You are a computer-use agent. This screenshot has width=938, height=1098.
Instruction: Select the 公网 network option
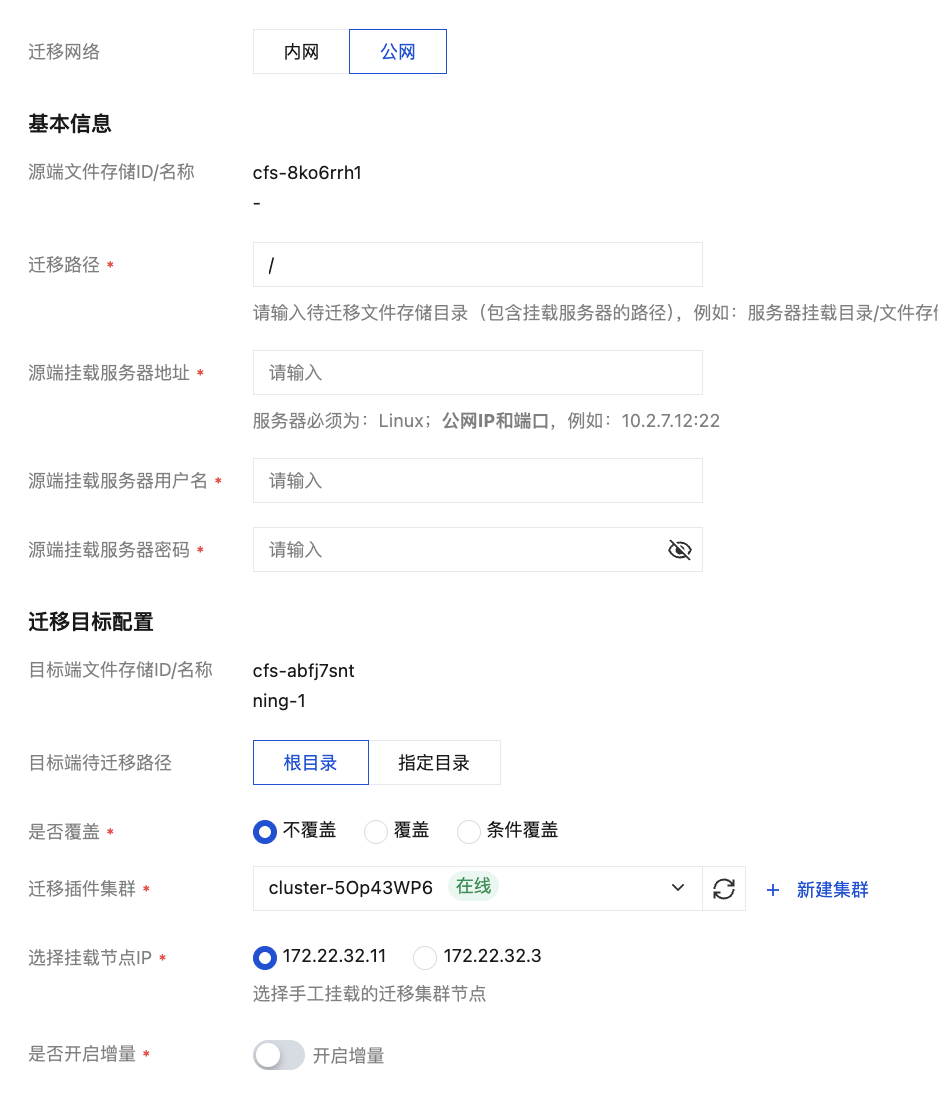[x=398, y=52]
